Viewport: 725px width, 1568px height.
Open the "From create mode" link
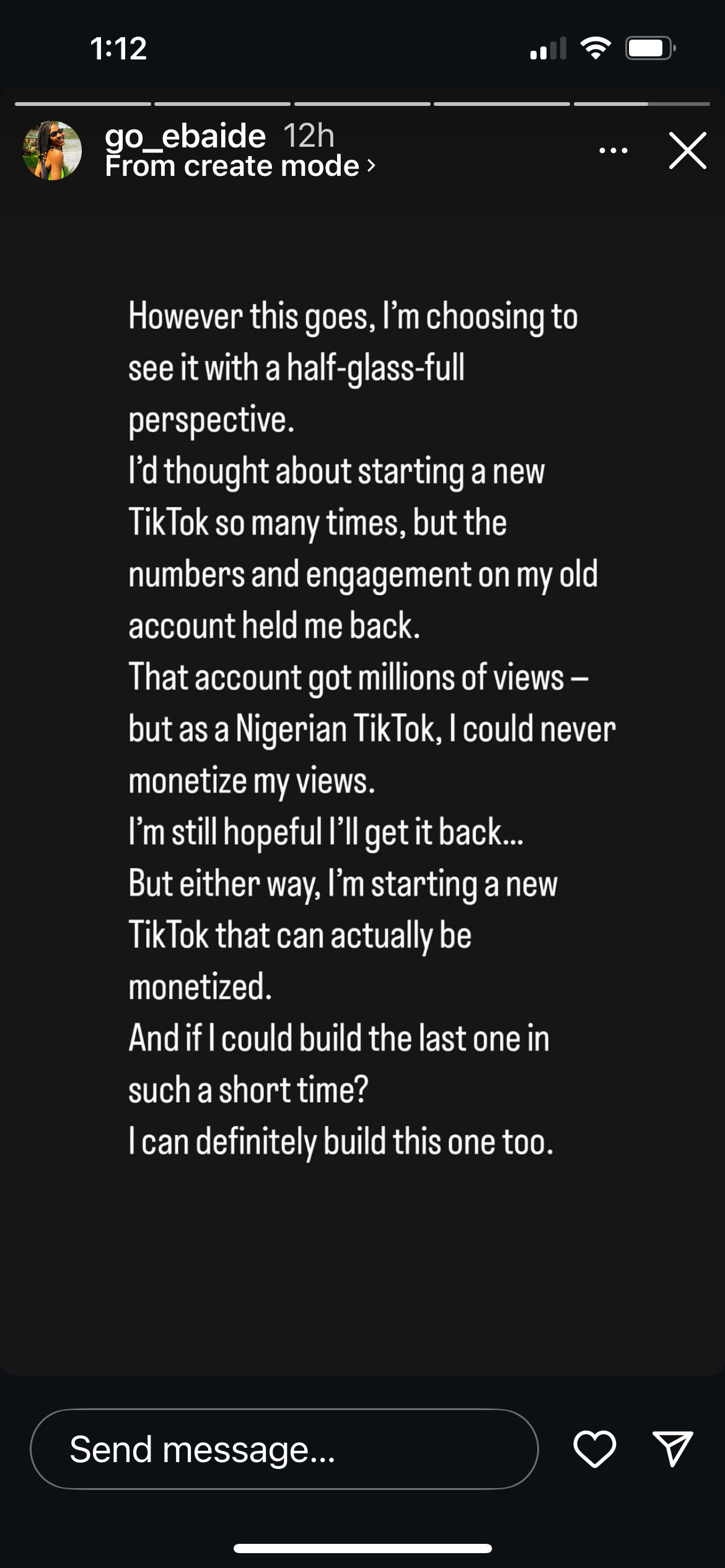[240, 166]
